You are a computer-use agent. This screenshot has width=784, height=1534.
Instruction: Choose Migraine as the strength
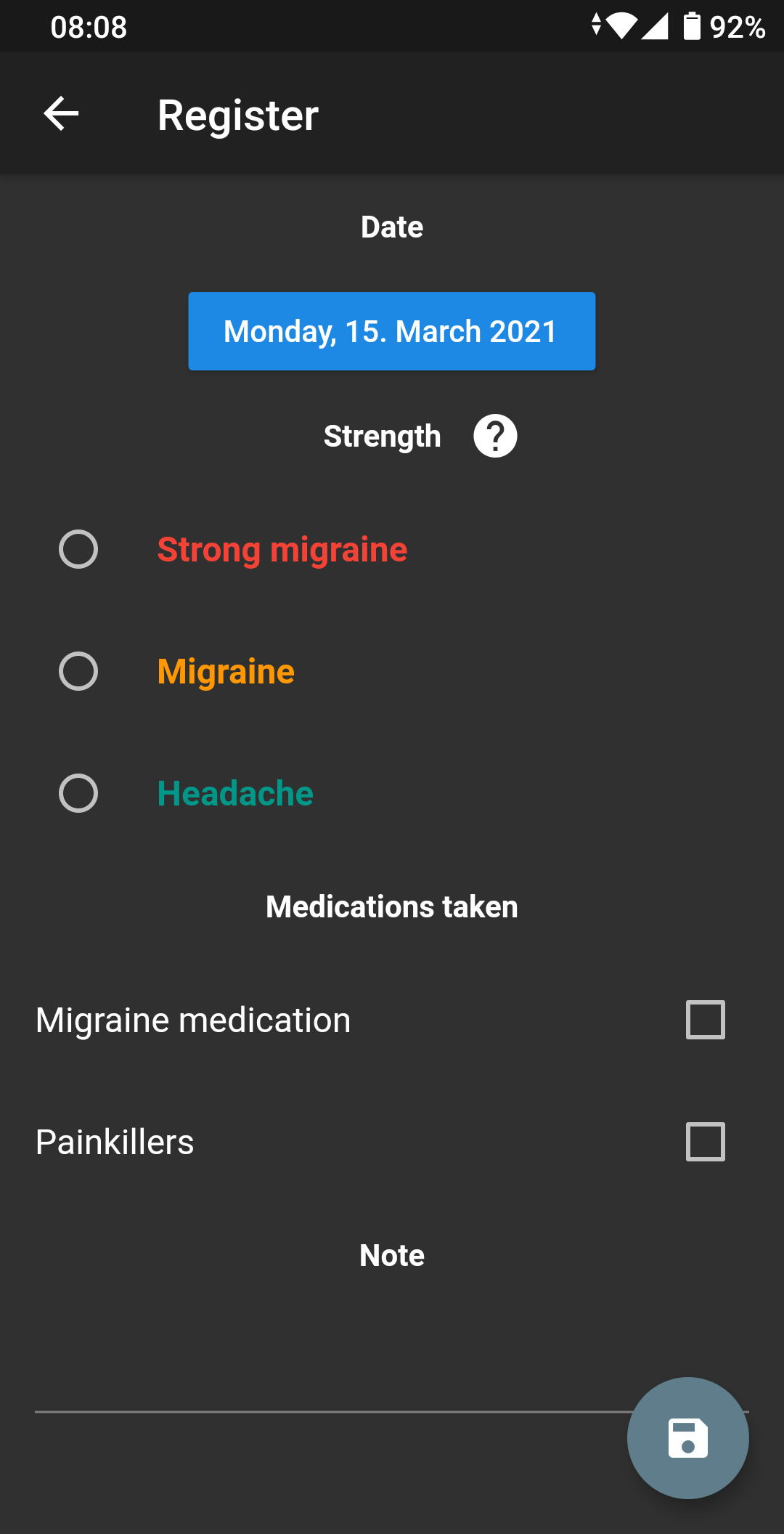(x=78, y=671)
